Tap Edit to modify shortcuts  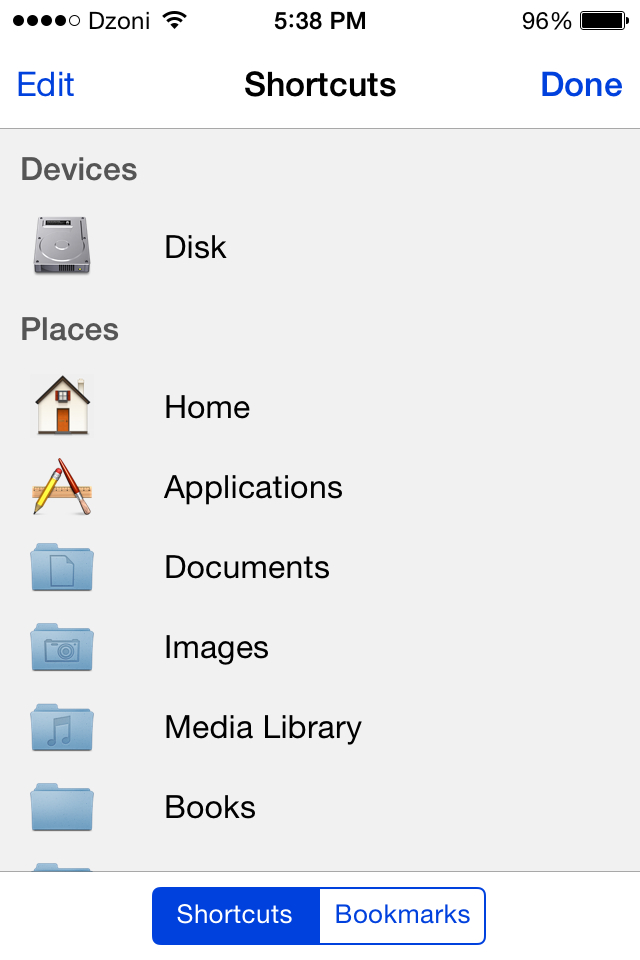(x=46, y=85)
